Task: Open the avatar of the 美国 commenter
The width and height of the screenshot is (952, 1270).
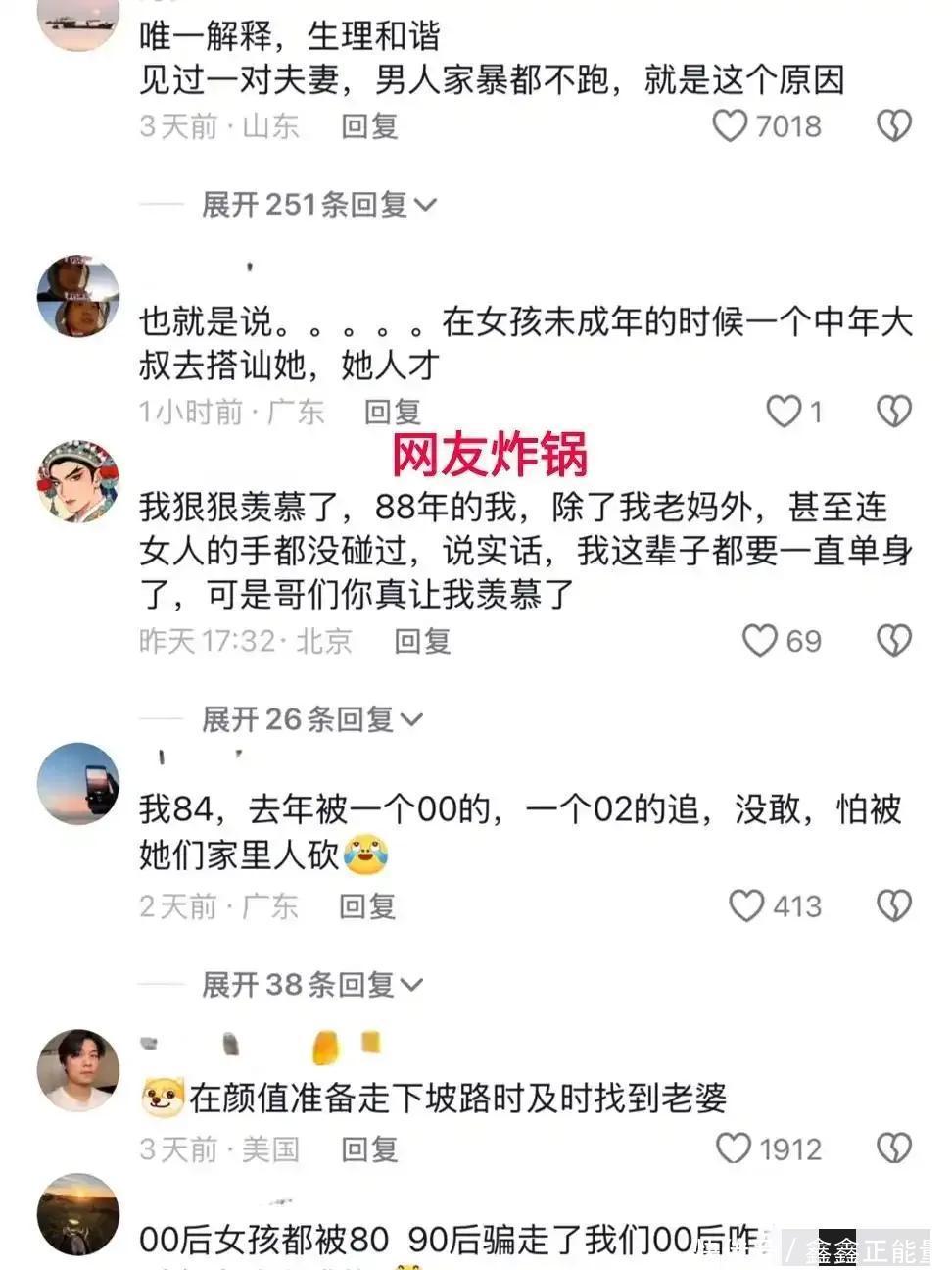Action: (x=78, y=1071)
